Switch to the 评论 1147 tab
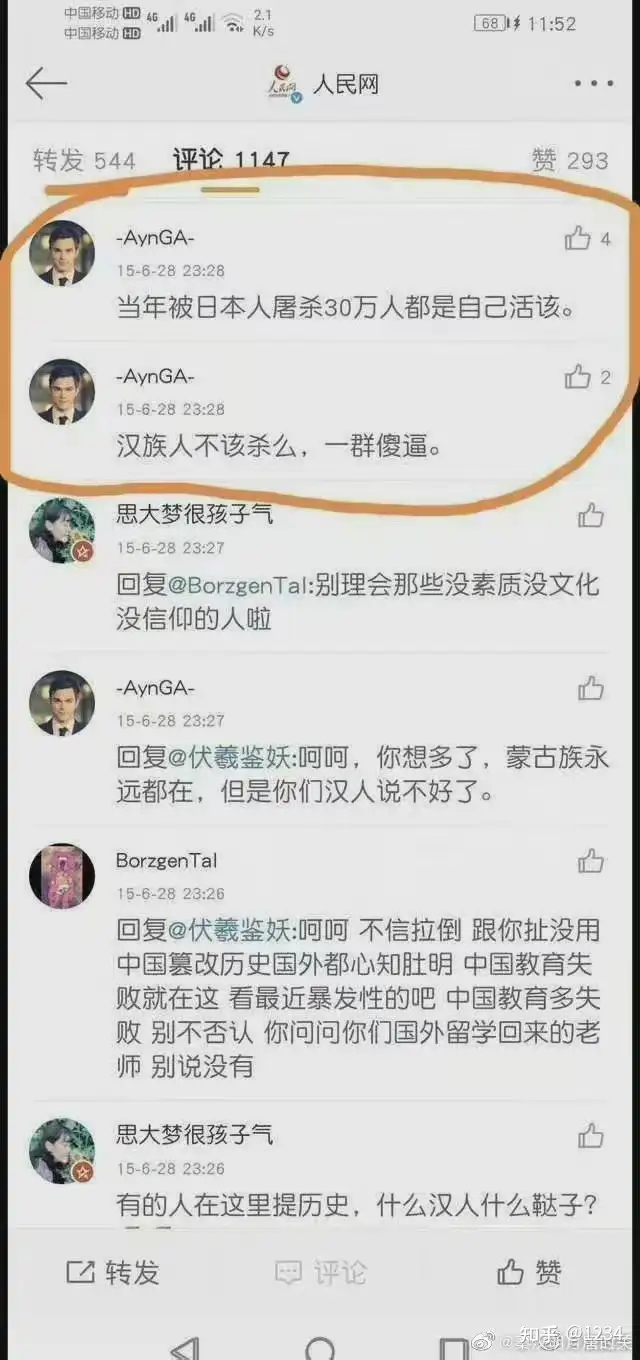 [231, 161]
